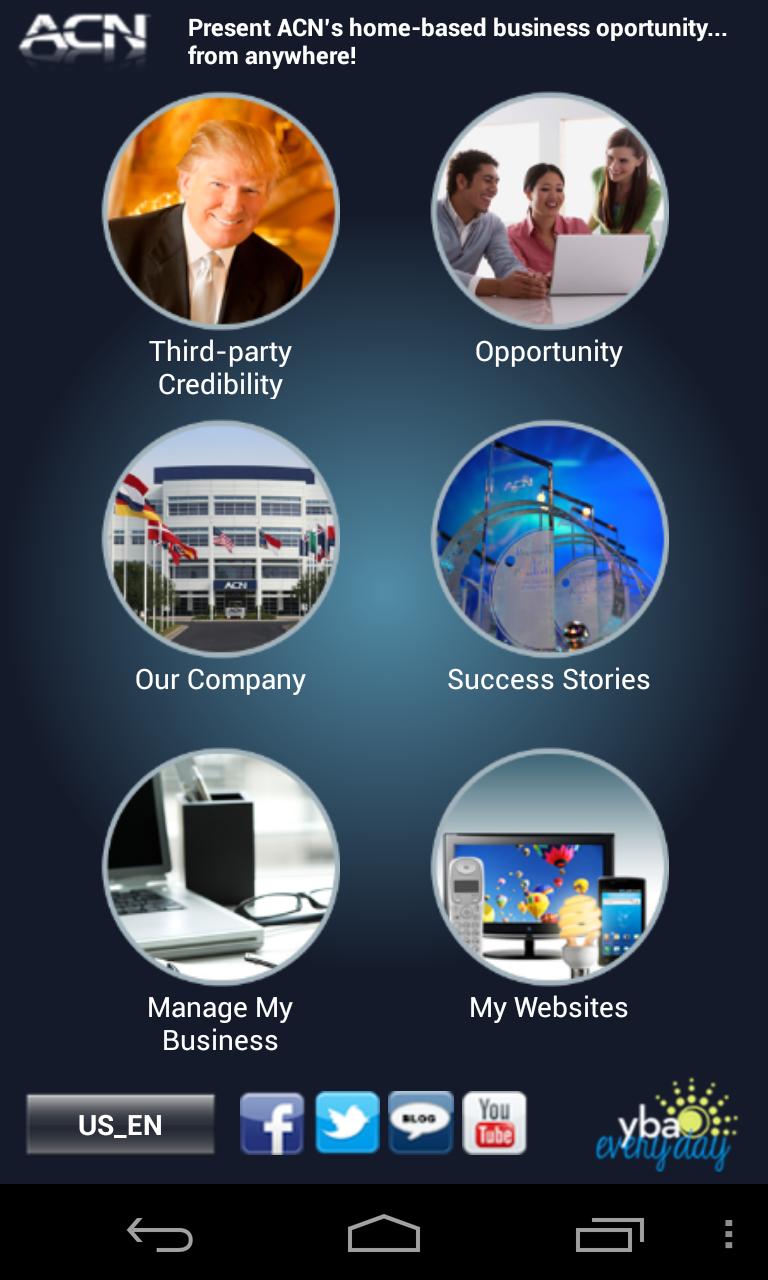Open the Blog icon
The height and width of the screenshot is (1280, 768).
(421, 1124)
